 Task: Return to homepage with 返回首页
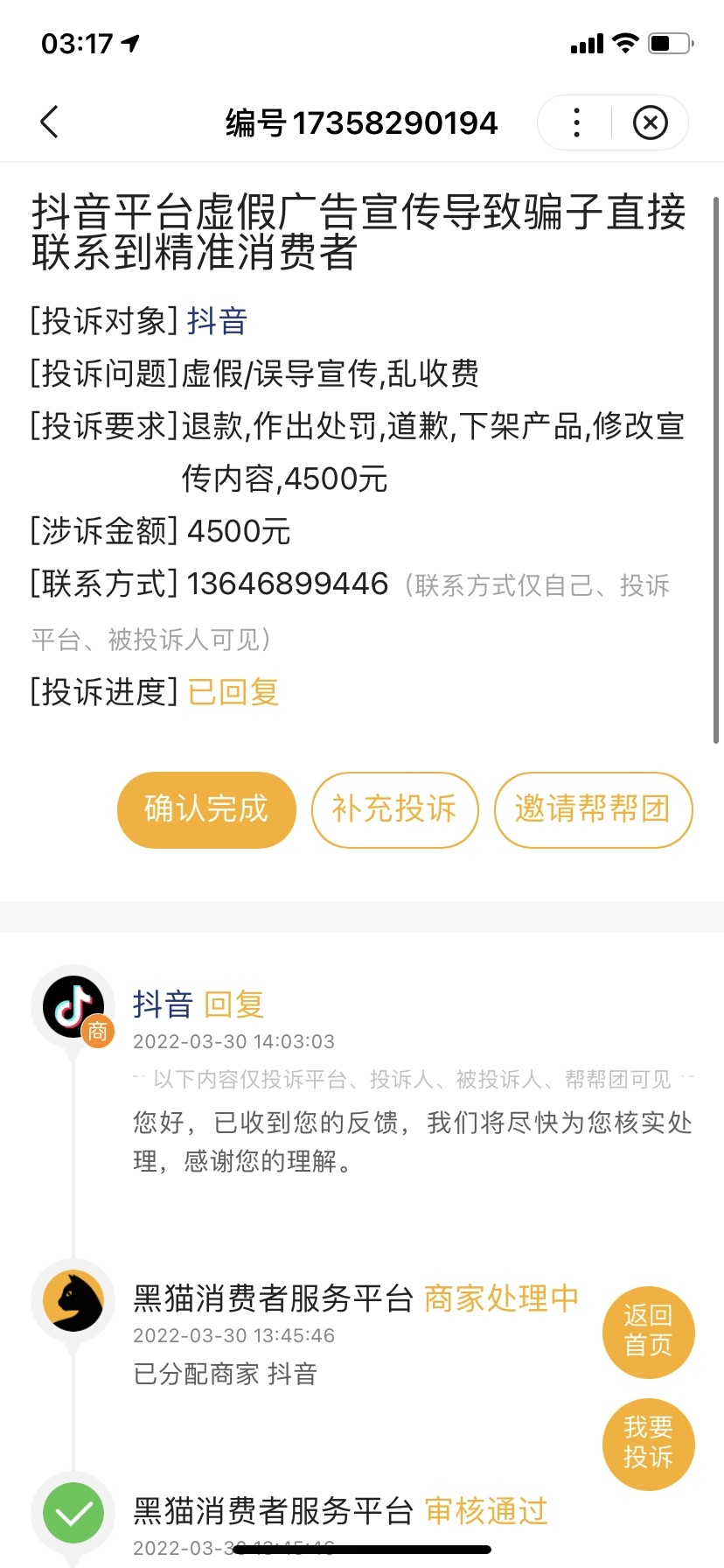click(648, 1332)
